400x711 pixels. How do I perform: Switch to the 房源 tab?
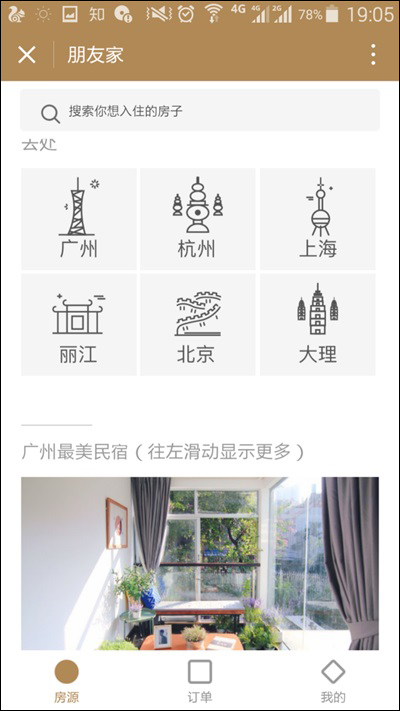pos(67,681)
